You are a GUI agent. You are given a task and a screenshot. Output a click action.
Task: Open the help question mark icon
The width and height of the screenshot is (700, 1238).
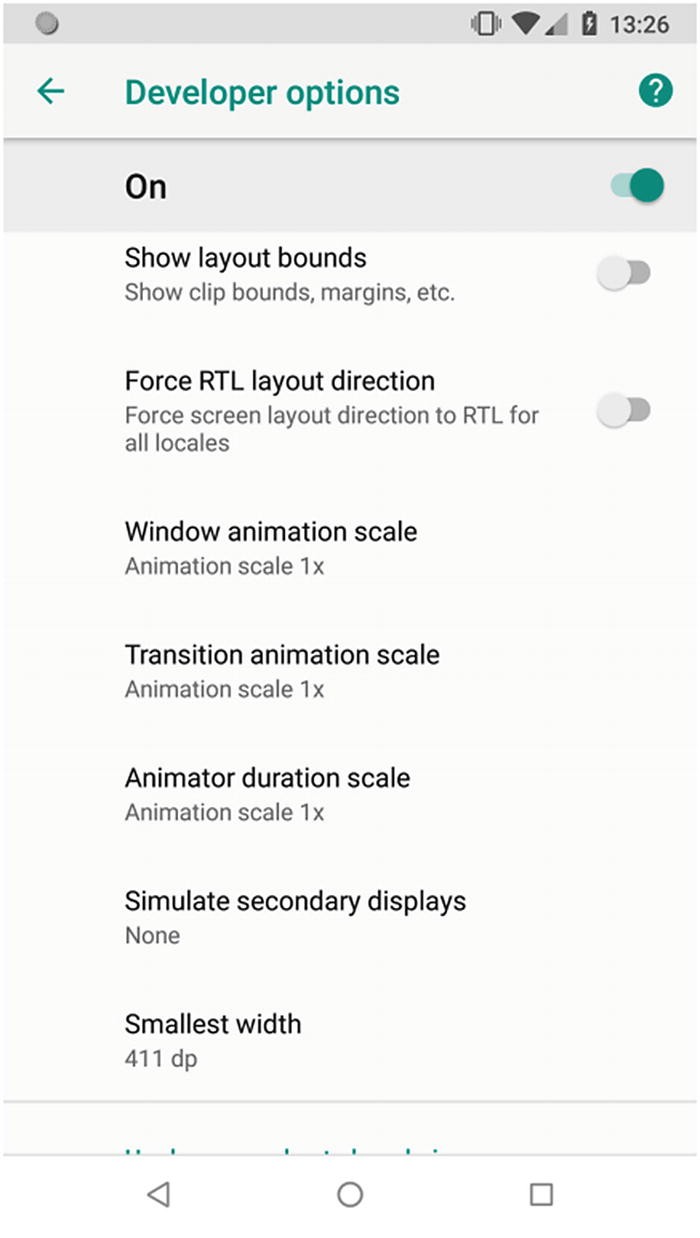pyautogui.click(x=655, y=92)
